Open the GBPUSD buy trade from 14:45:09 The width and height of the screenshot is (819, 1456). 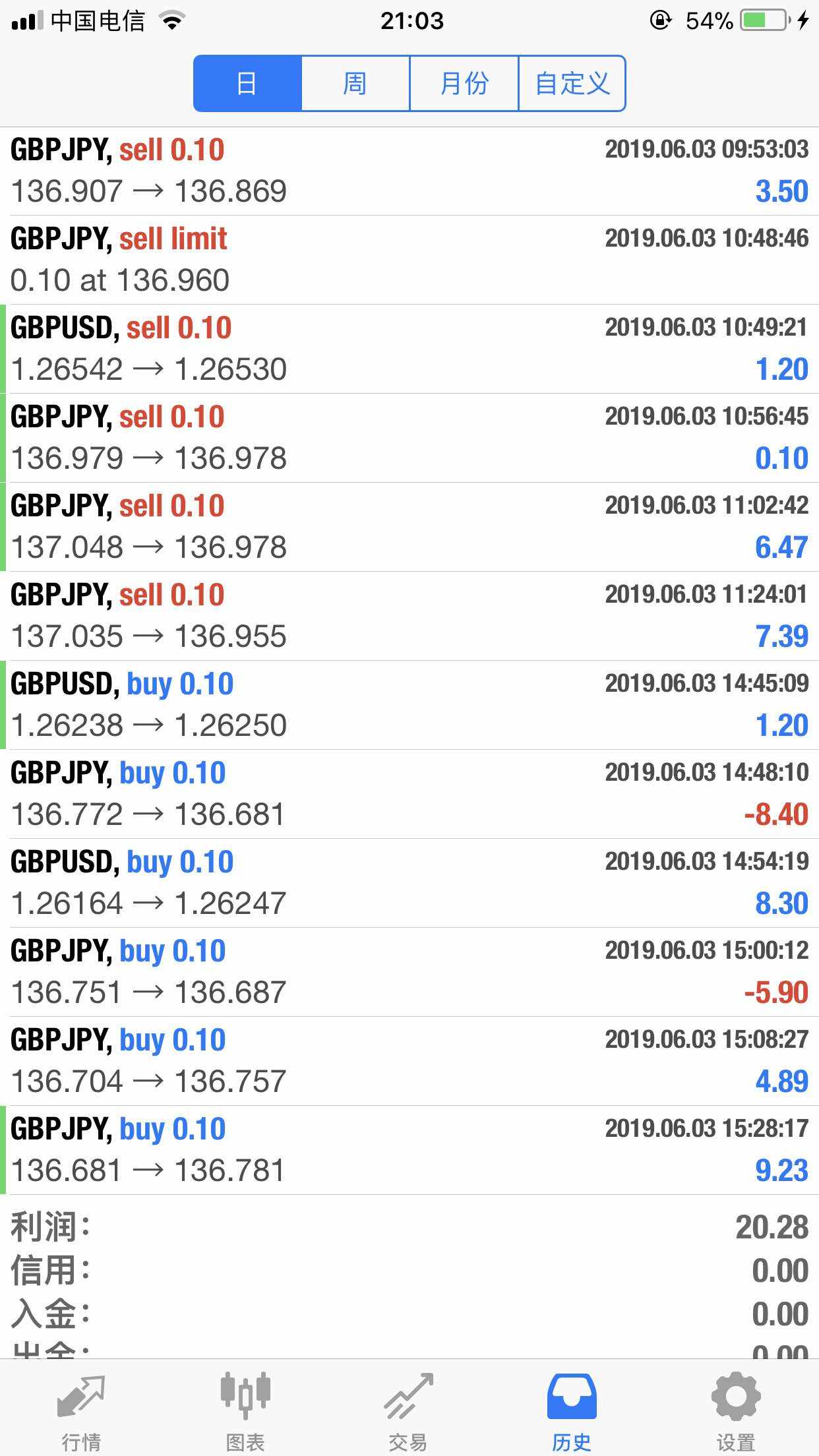[x=409, y=705]
